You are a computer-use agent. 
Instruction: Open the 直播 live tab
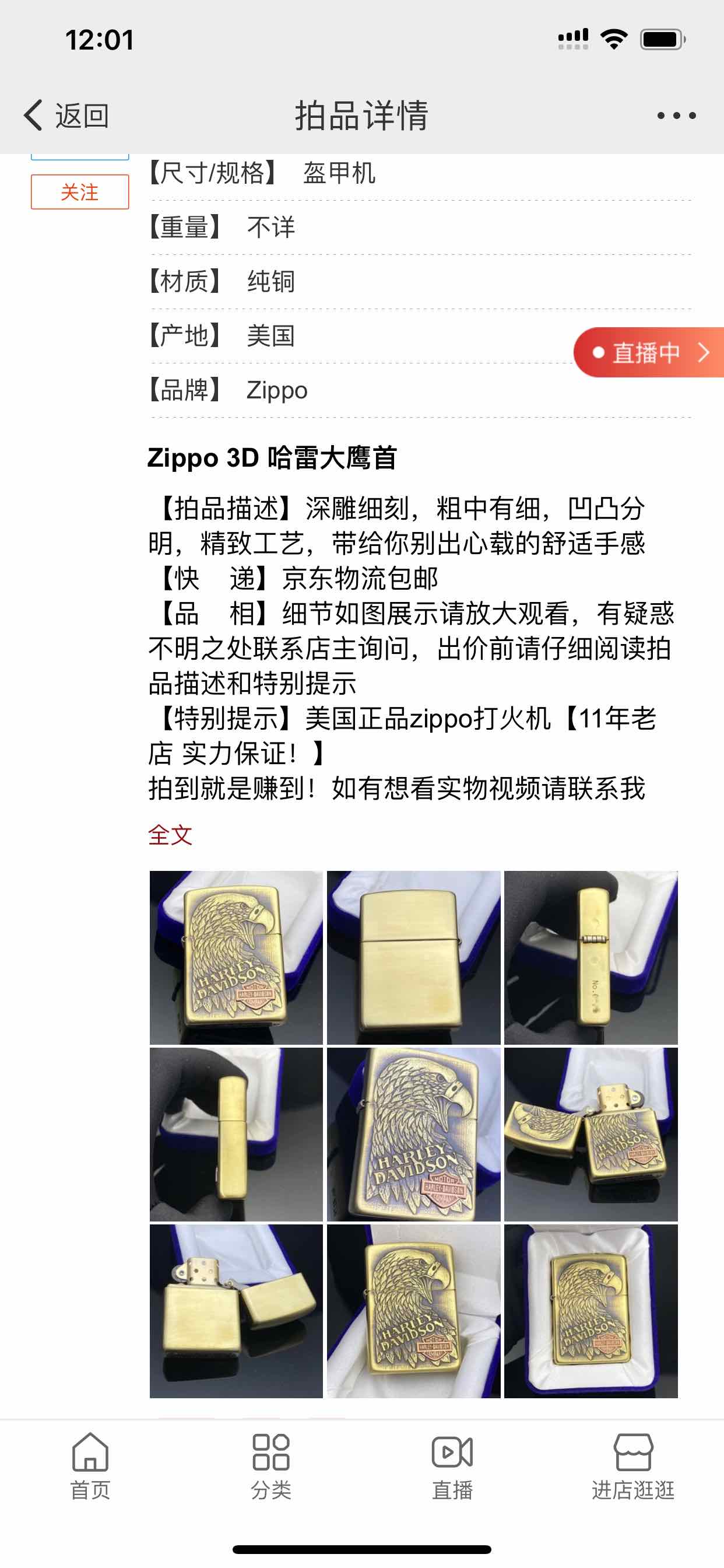(452, 1466)
